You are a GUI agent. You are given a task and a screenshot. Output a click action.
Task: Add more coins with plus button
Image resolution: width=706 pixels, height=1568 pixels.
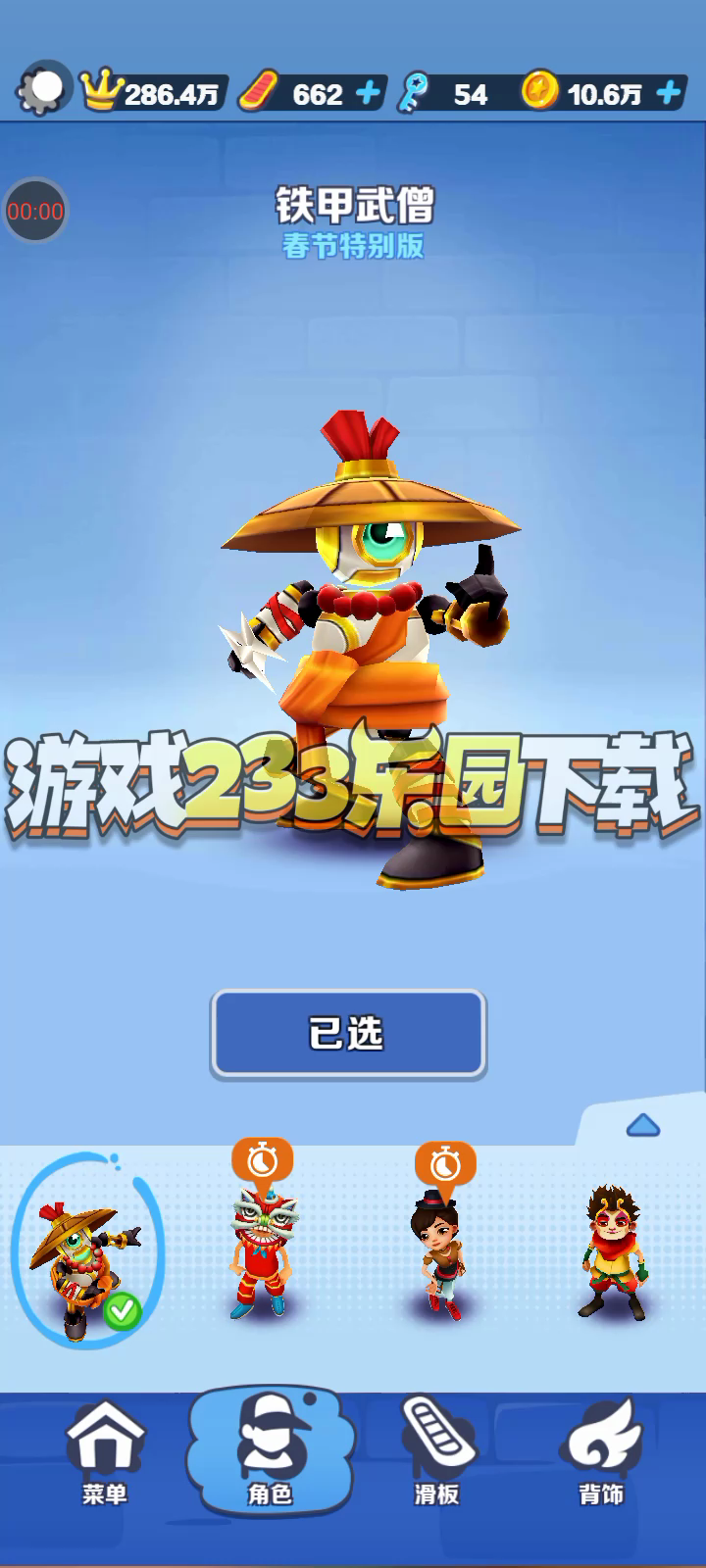pos(669,94)
